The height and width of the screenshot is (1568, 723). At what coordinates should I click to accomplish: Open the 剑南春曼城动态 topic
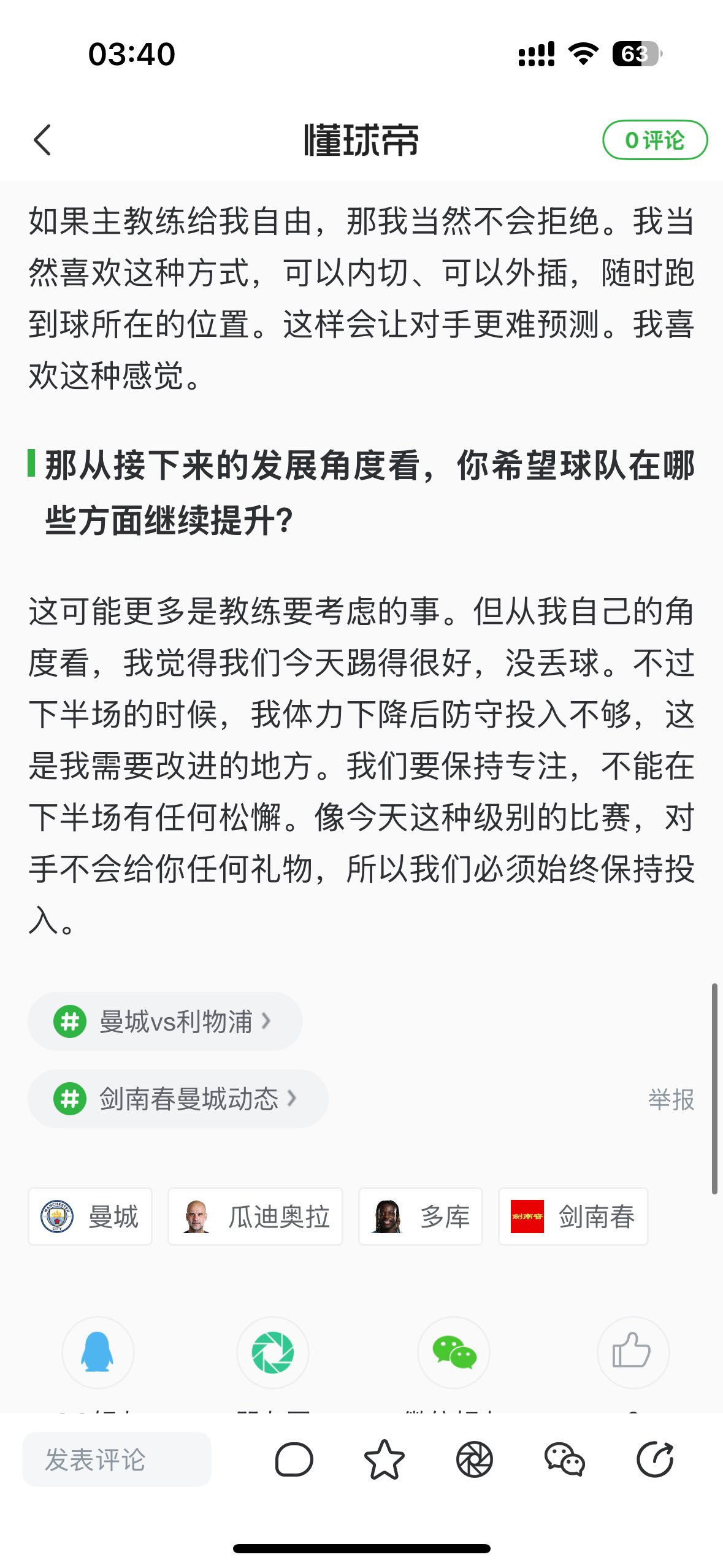pyautogui.click(x=178, y=1099)
